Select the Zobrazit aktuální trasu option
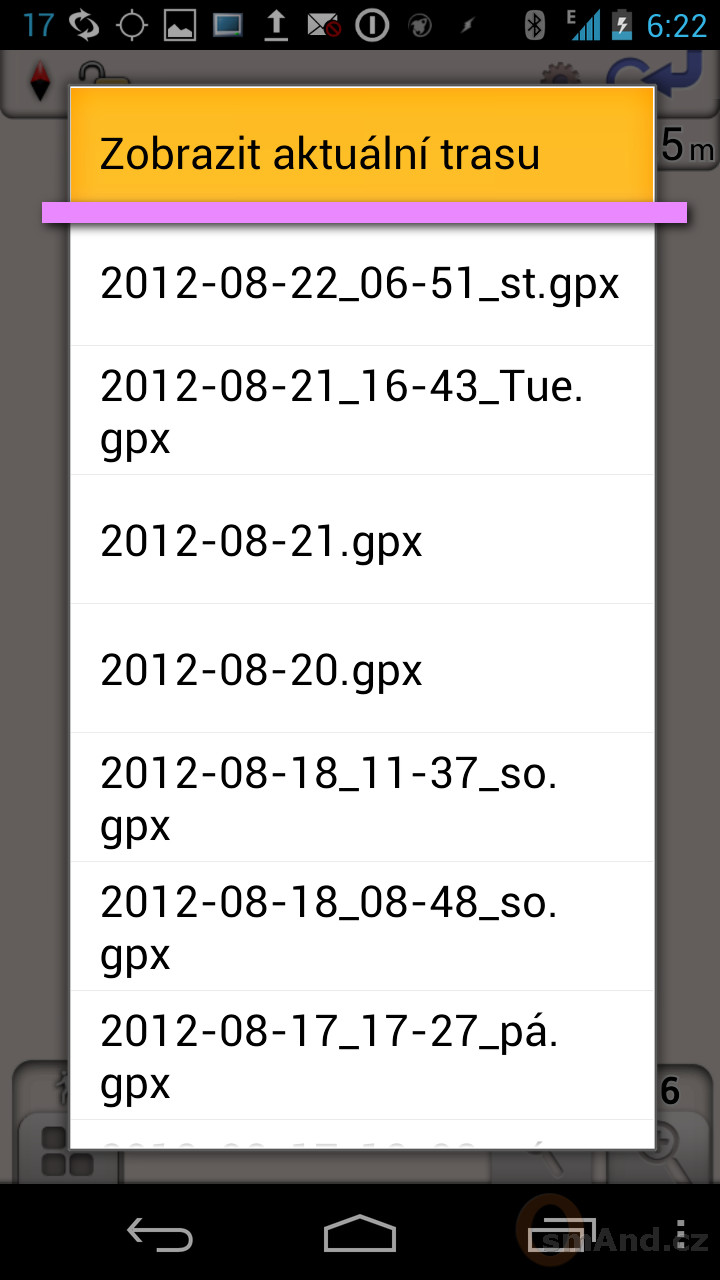This screenshot has width=720, height=1280. (362, 153)
